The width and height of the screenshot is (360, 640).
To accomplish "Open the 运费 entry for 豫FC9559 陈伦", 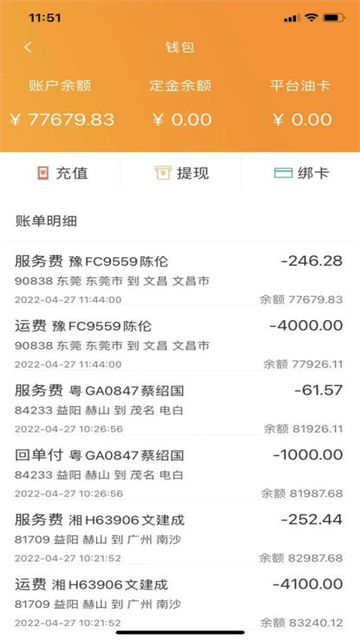I will point(180,344).
